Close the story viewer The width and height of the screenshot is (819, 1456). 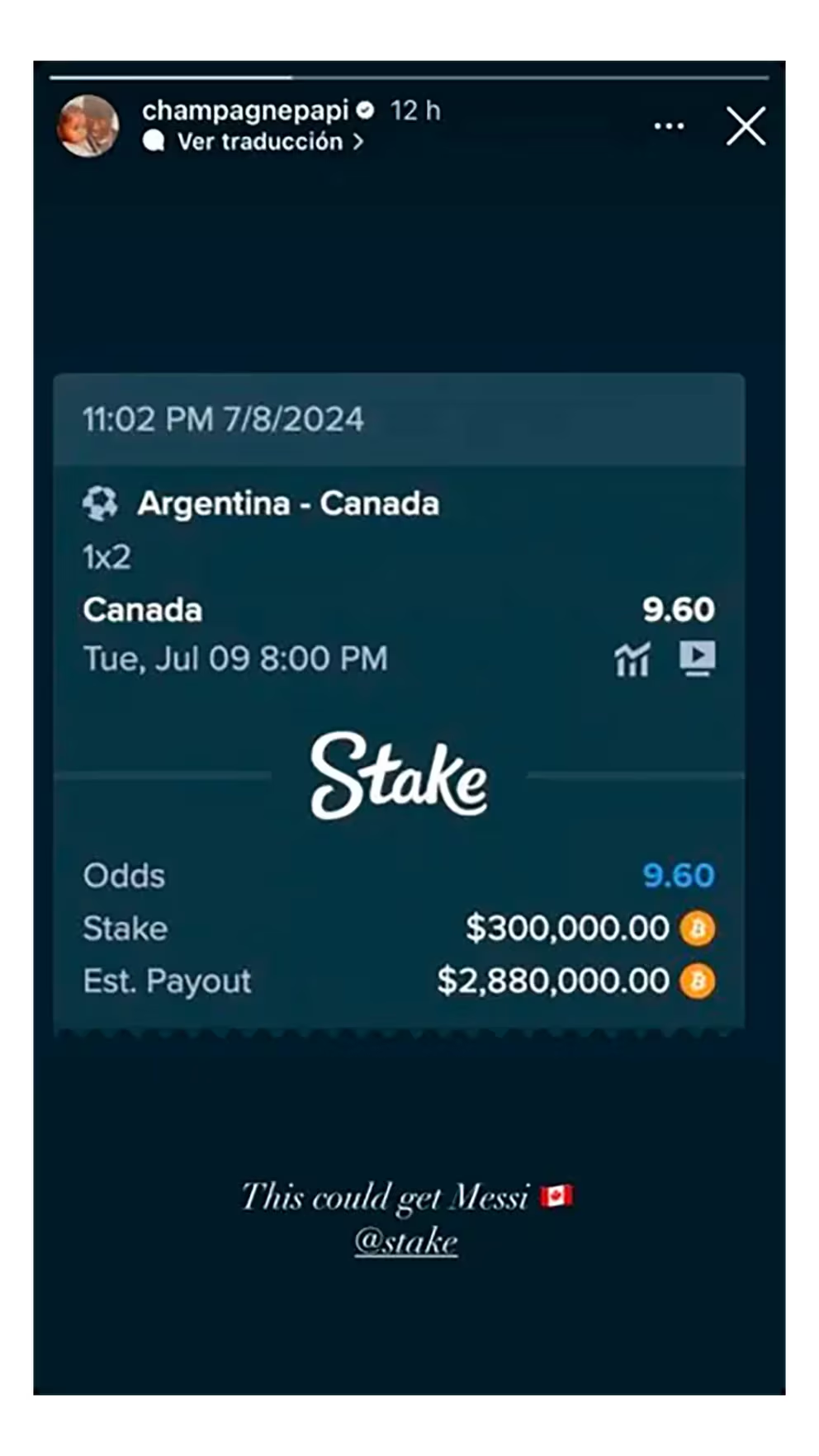(x=745, y=126)
